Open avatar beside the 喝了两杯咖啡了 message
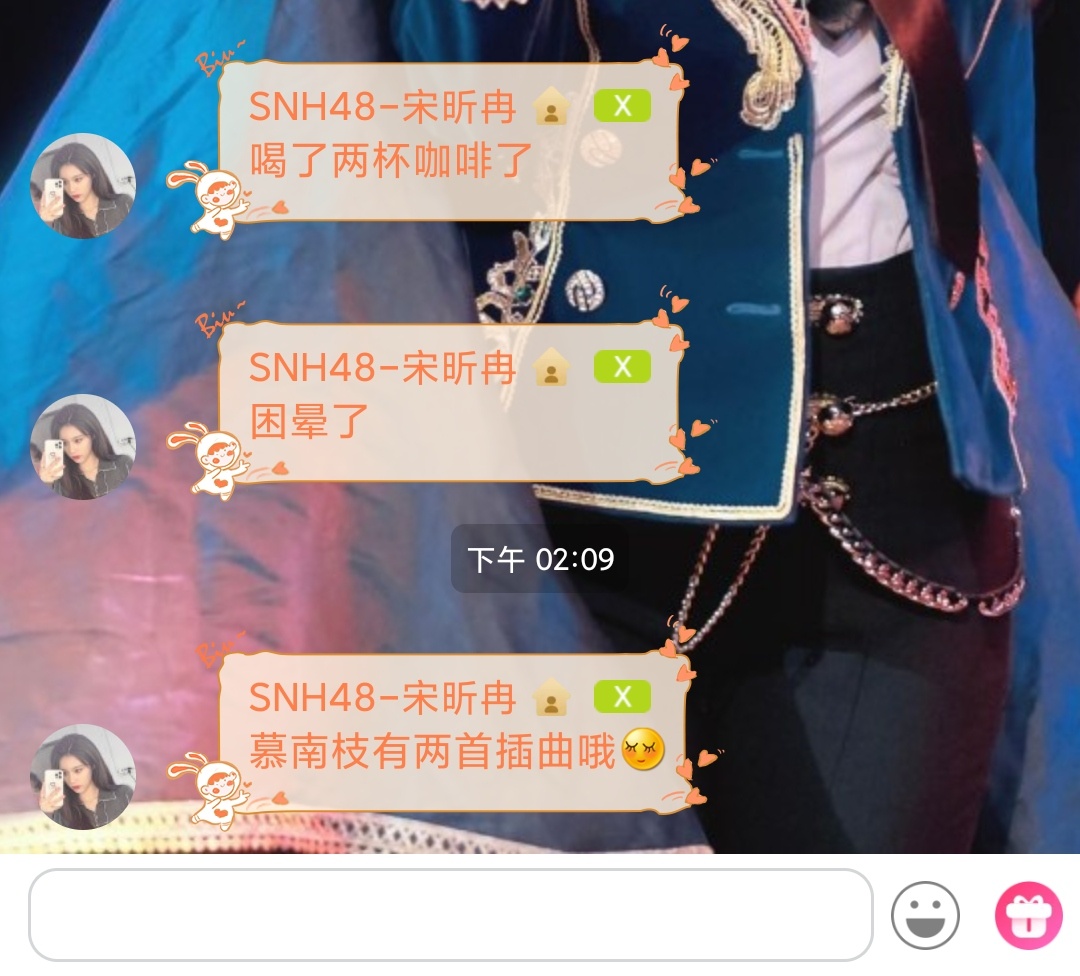 pyautogui.click(x=83, y=186)
